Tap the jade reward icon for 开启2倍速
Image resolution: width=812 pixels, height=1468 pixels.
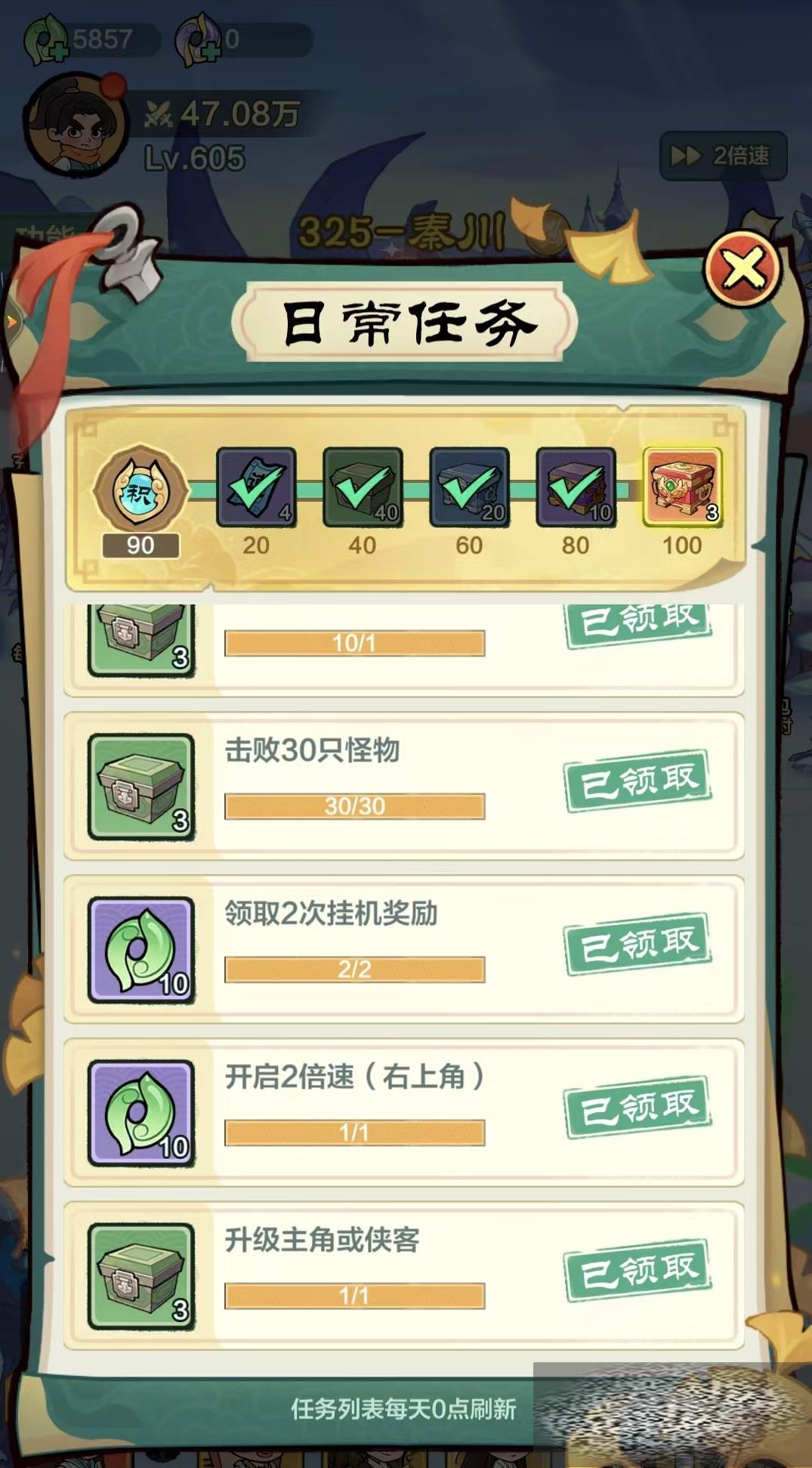(141, 1113)
